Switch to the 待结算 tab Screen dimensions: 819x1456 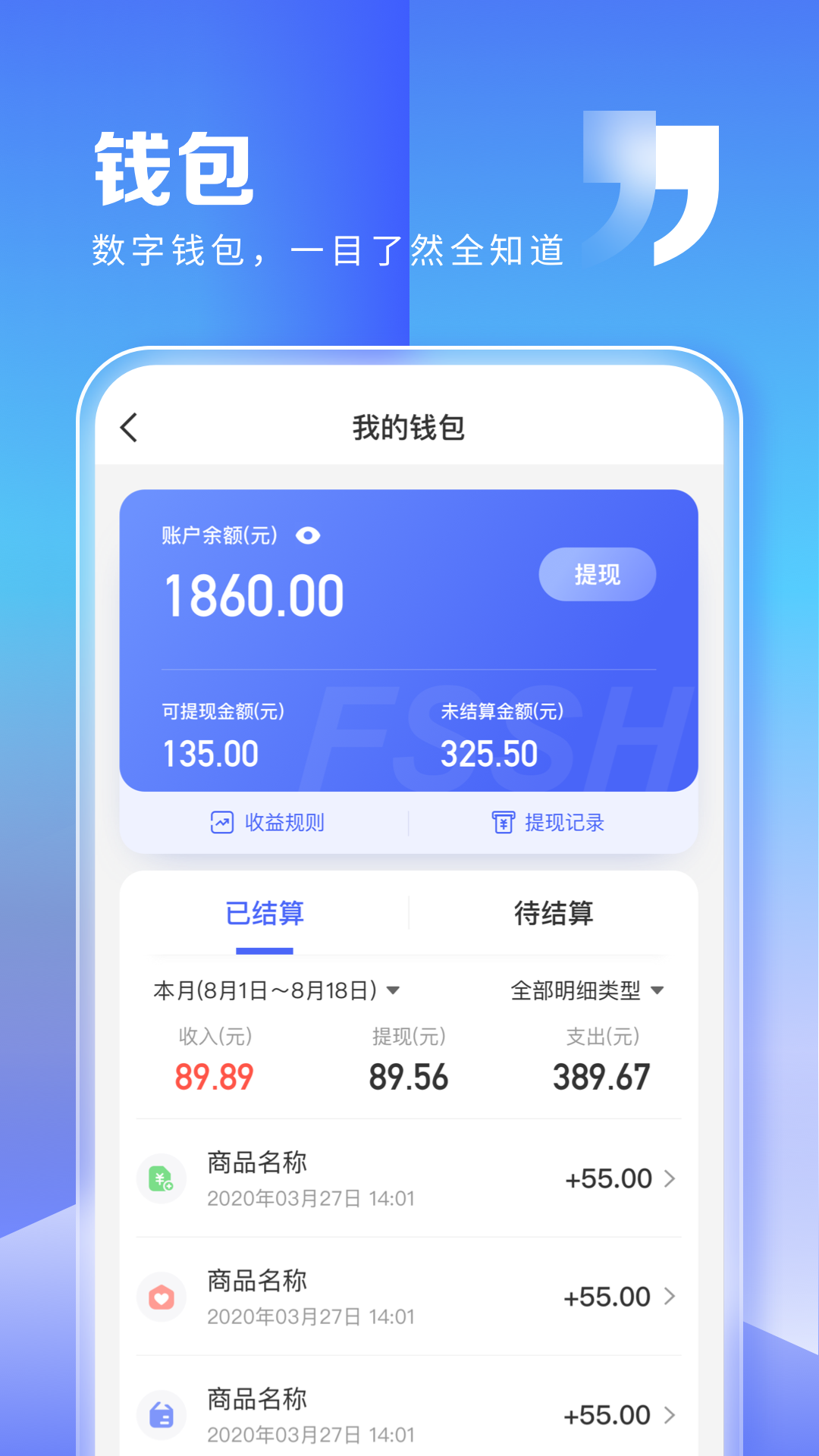(x=555, y=915)
